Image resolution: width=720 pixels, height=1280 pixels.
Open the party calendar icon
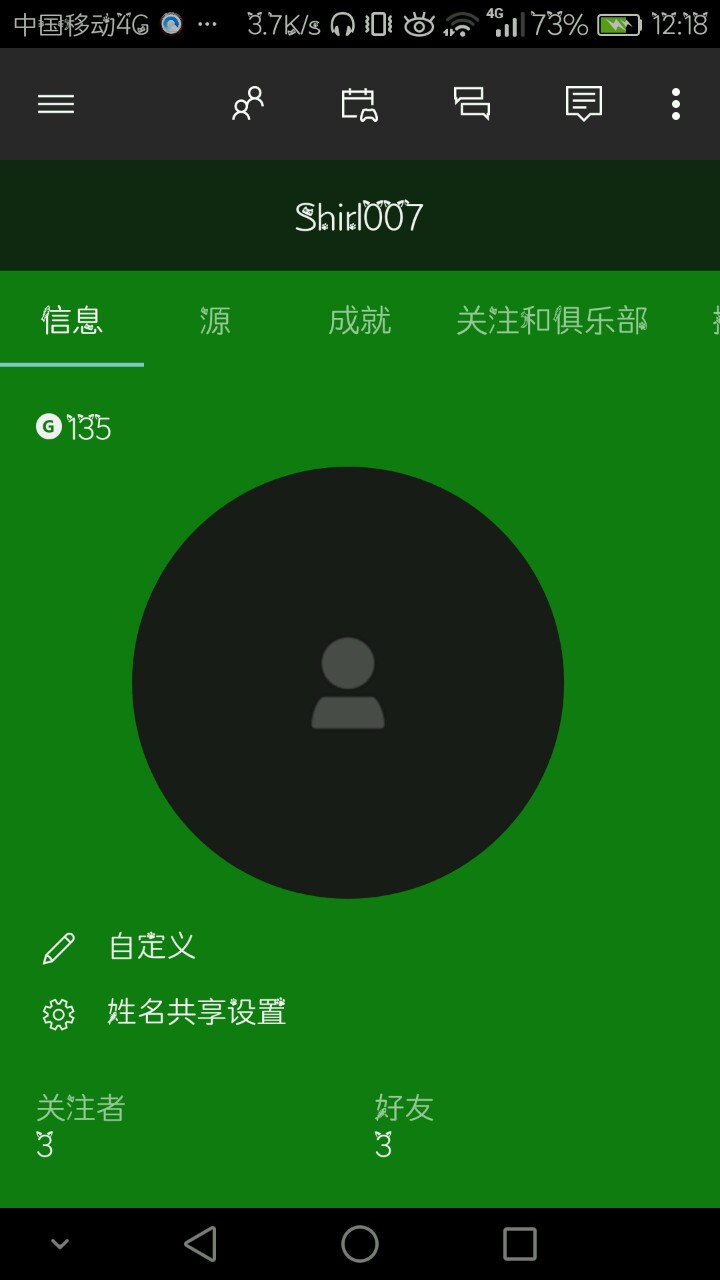(359, 104)
